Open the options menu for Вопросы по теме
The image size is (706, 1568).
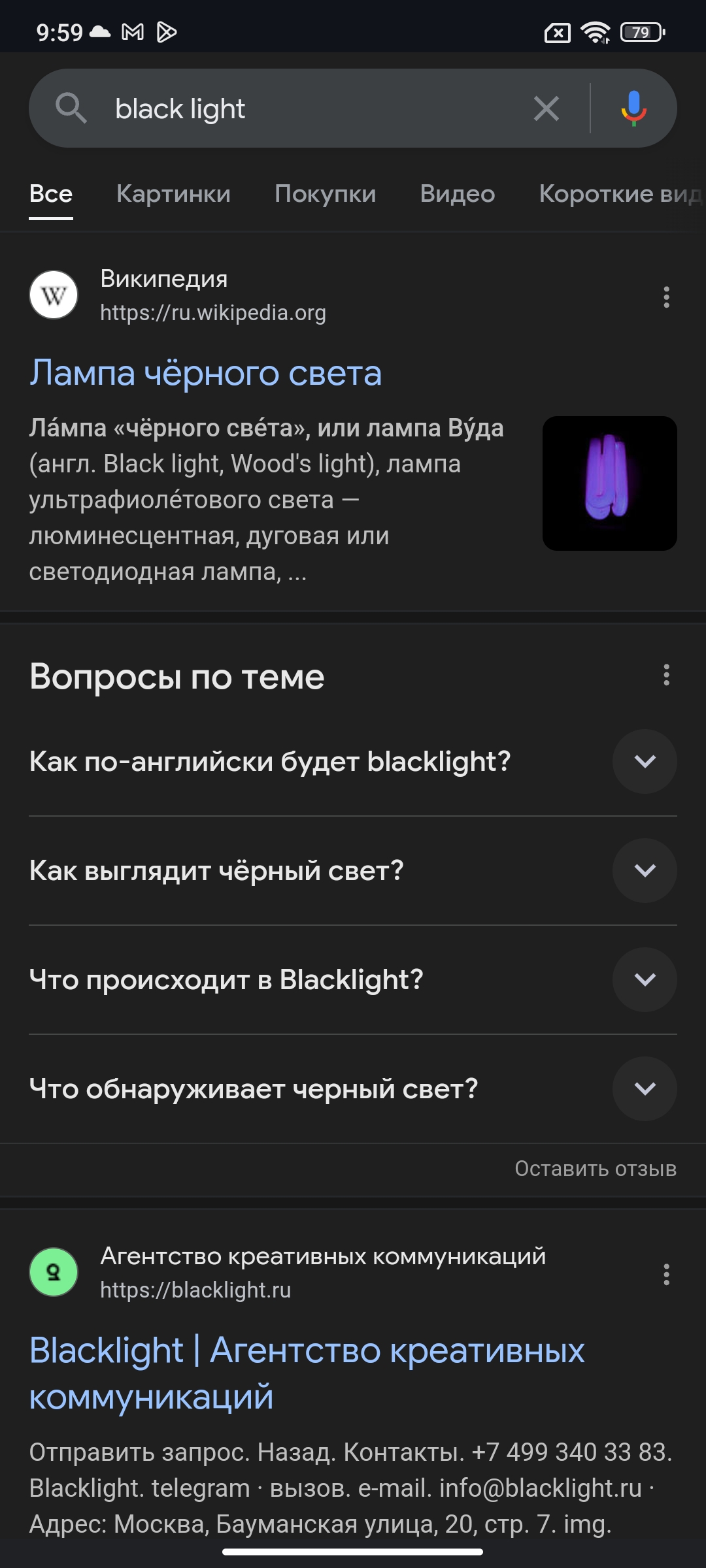click(x=666, y=675)
